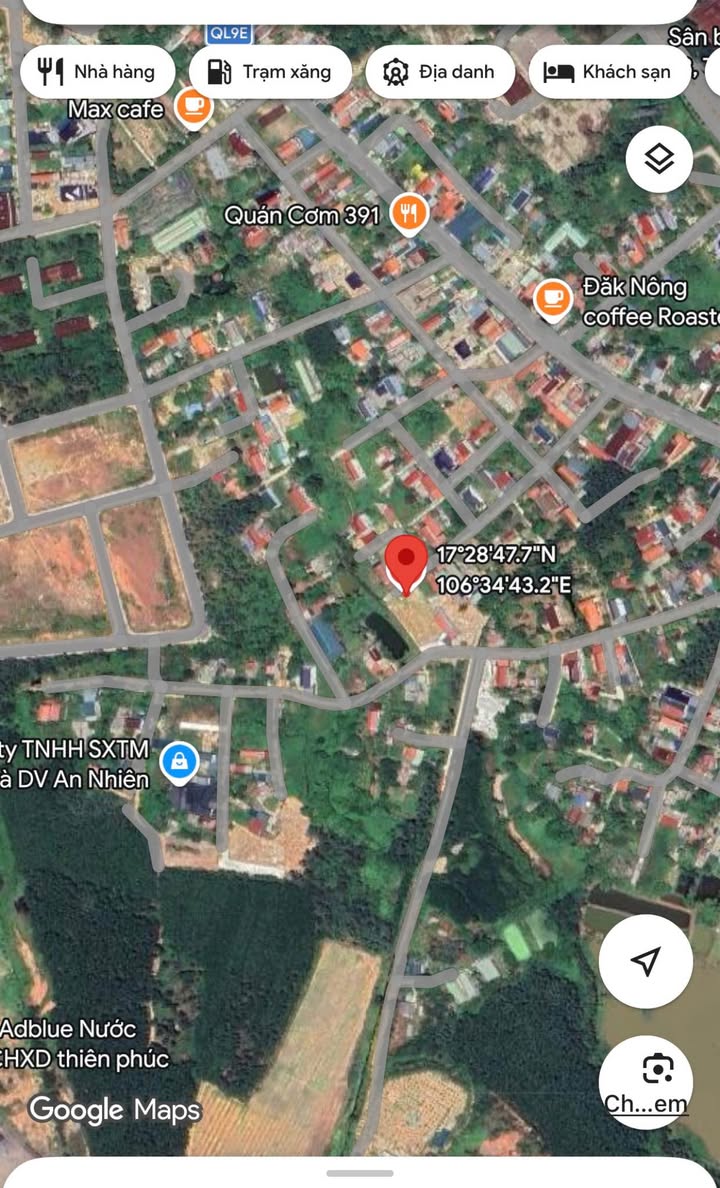The image size is (720, 1188).
Task: Show Khách sạn hotels on map
Action: 609,72
